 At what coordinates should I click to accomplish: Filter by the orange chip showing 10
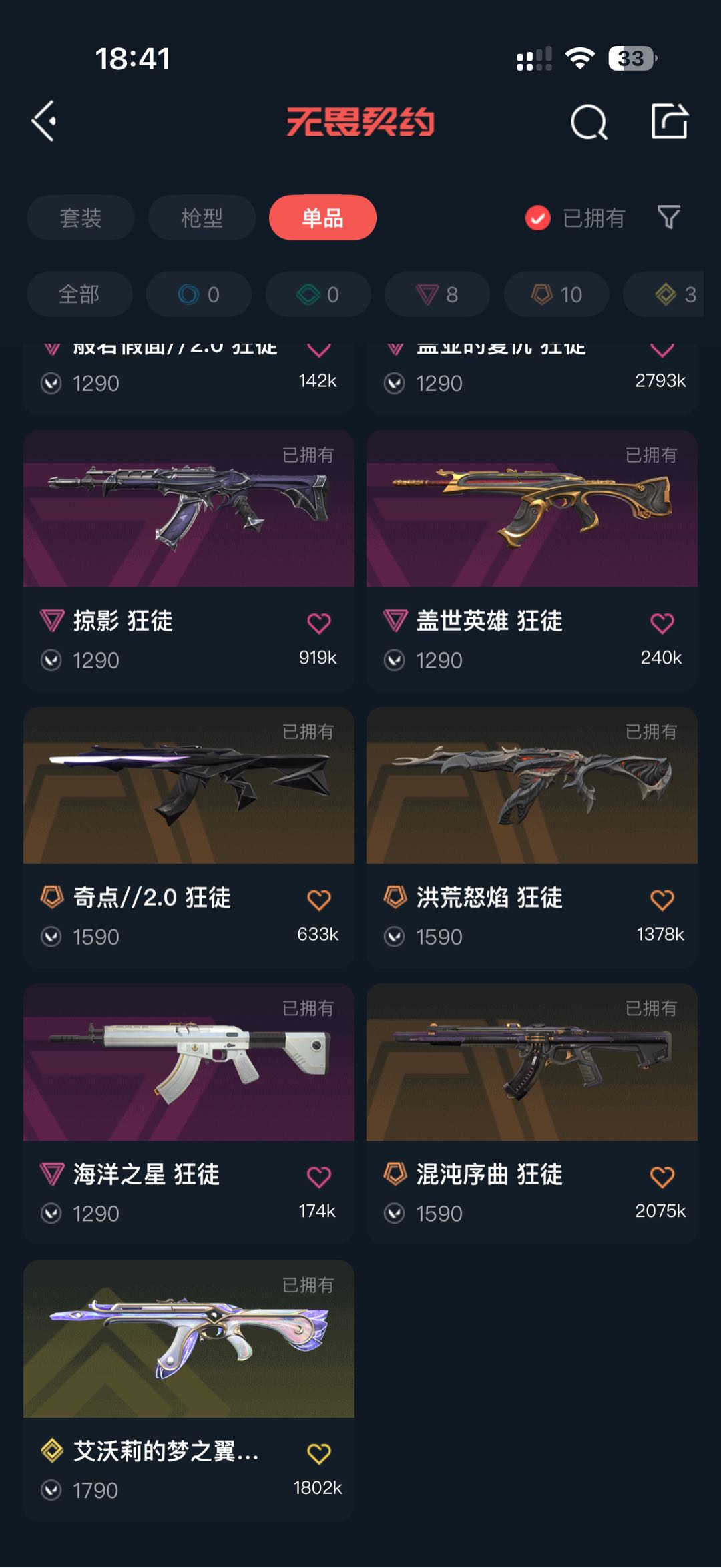(x=557, y=294)
